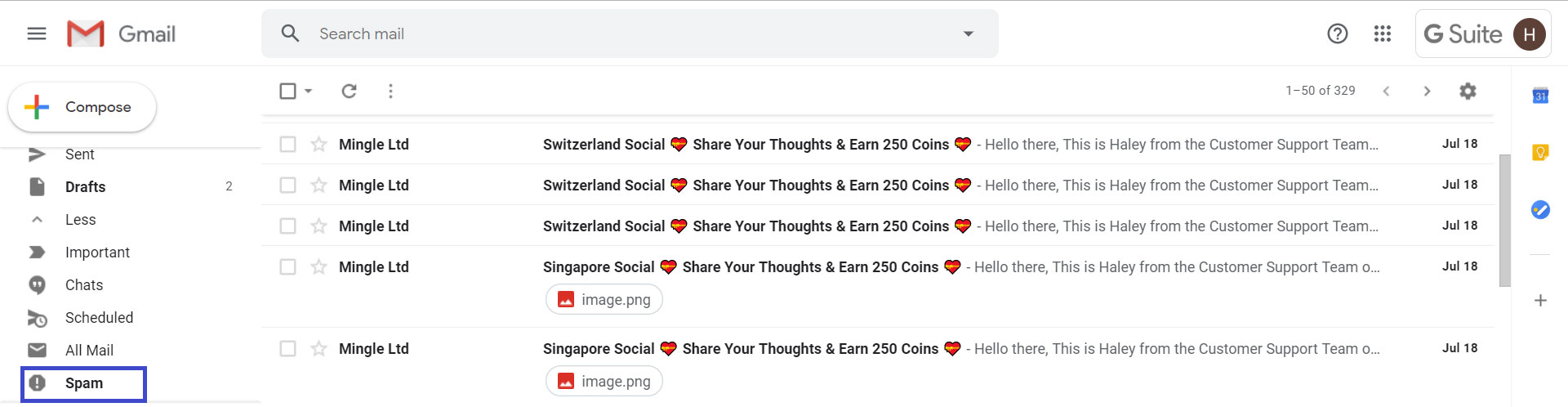This screenshot has height=407, width=1568.
Task: Open the Drafts folder
Action: click(x=85, y=187)
